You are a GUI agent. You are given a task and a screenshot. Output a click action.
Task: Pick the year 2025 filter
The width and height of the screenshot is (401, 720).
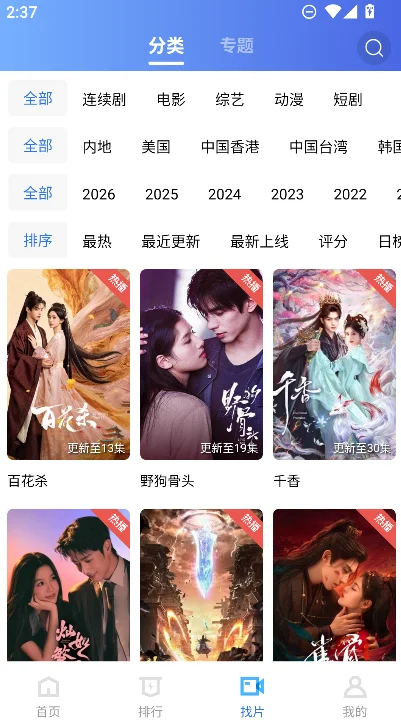(162, 194)
